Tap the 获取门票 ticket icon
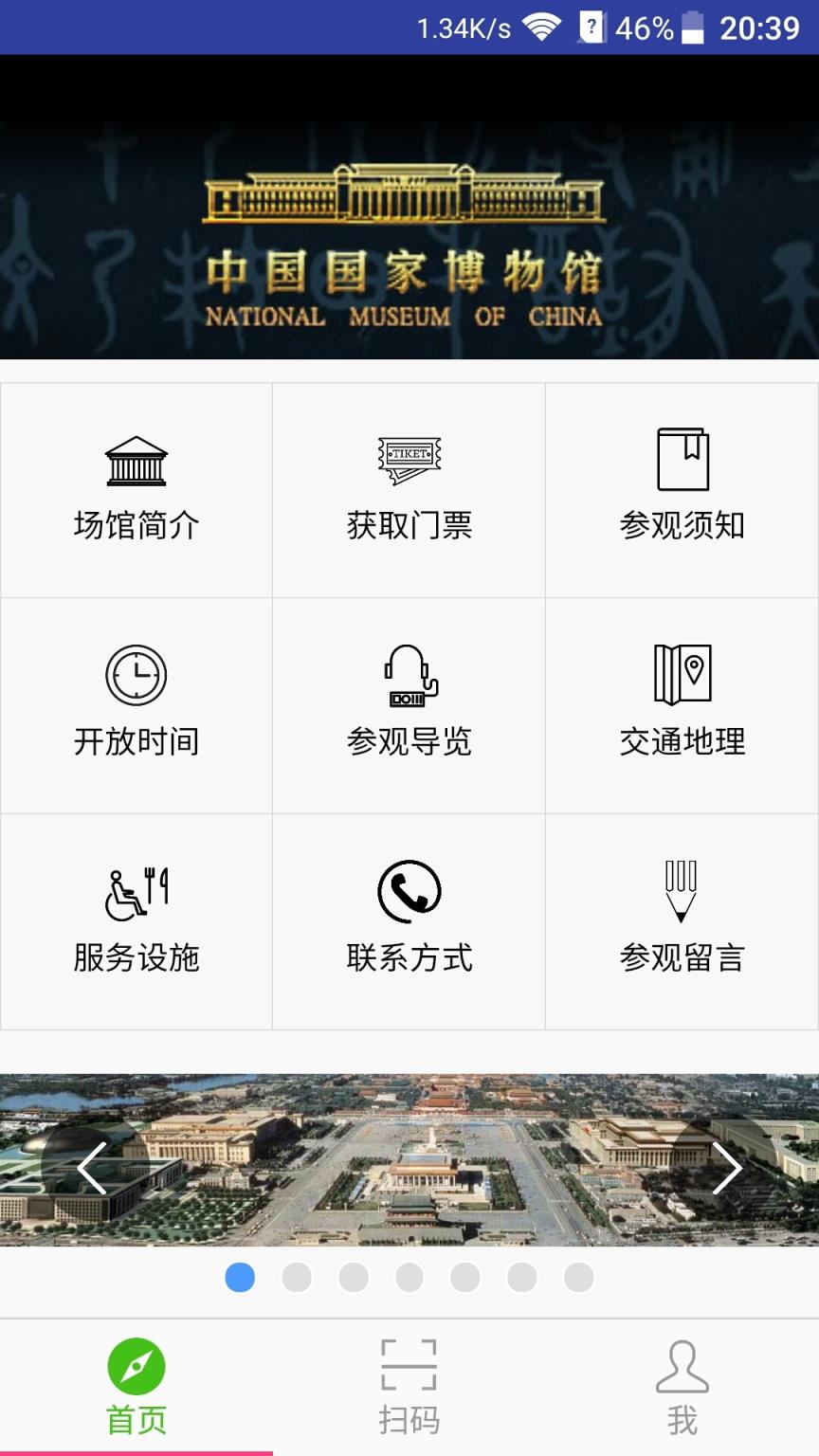The height and width of the screenshot is (1456, 819). tap(408, 455)
